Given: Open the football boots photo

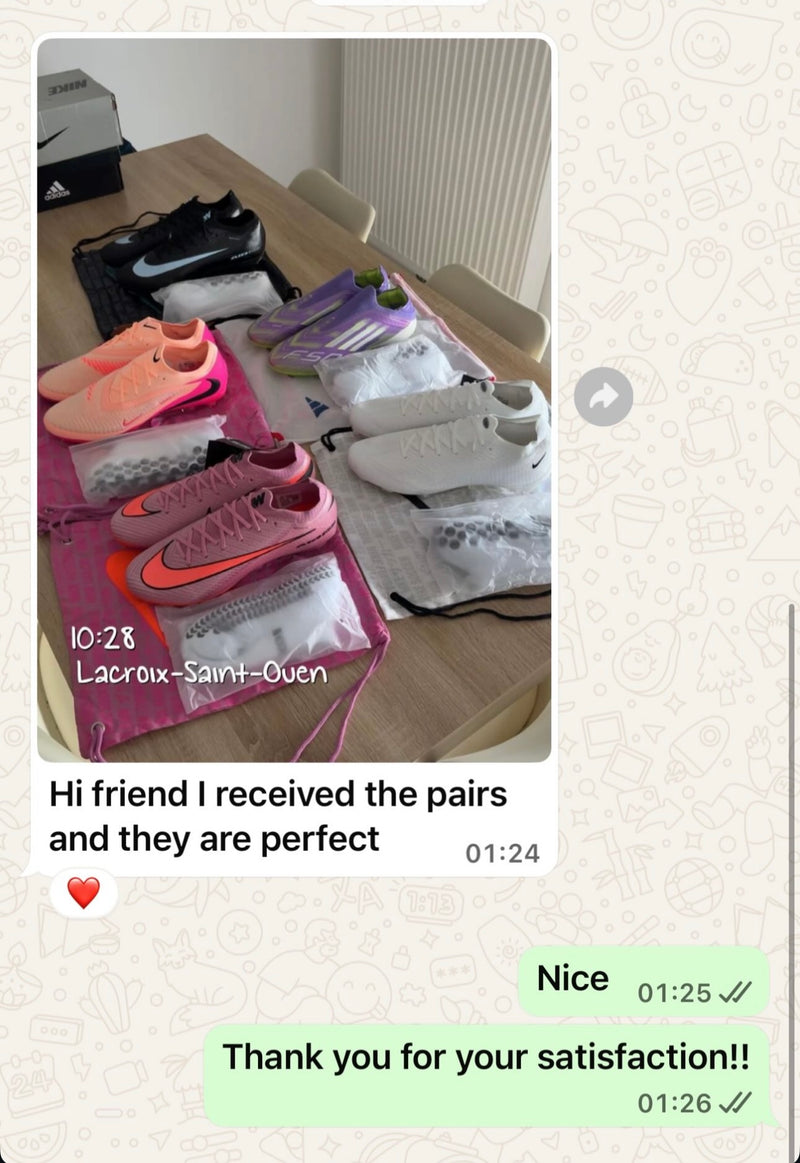Looking at the screenshot, I should click(x=294, y=400).
